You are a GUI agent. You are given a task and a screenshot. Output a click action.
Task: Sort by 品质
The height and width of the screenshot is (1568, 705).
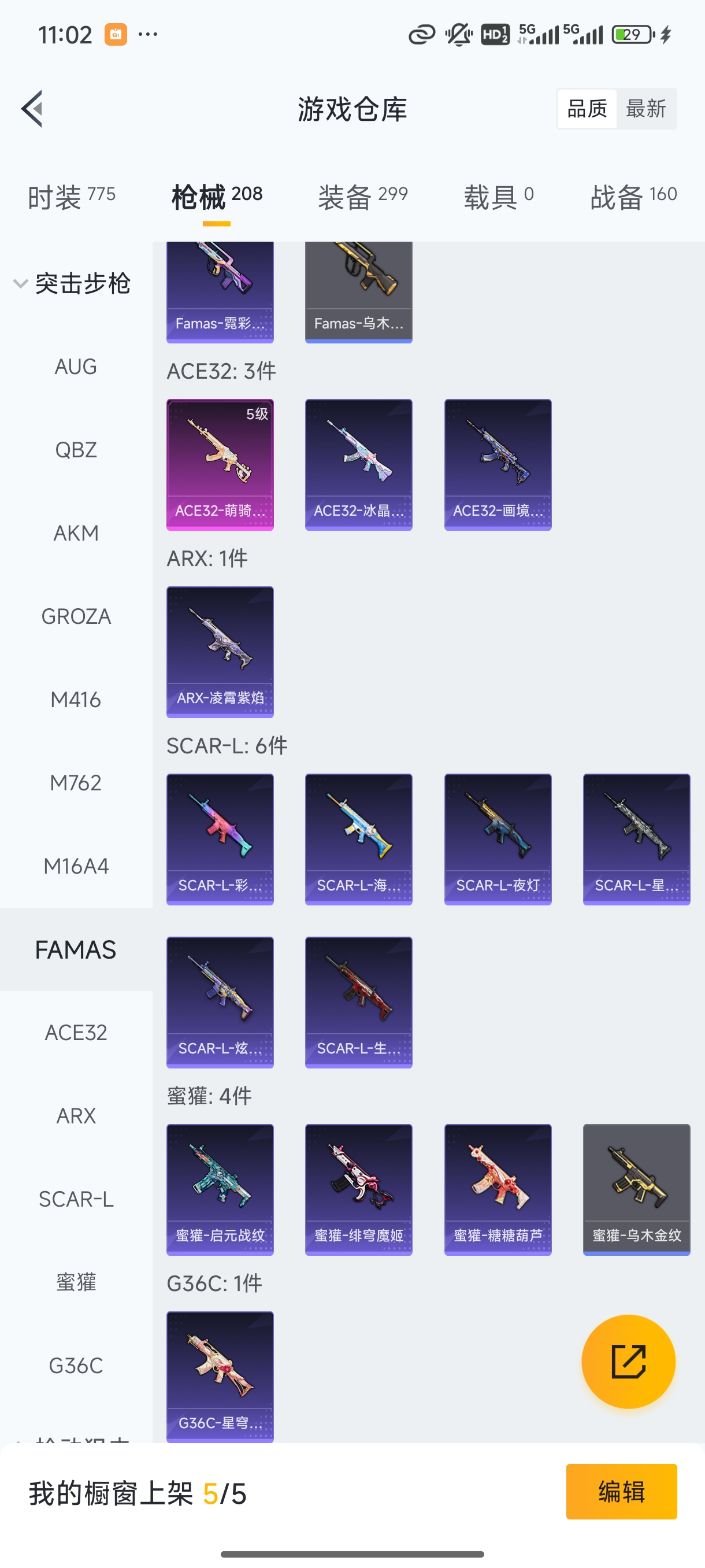[587, 109]
